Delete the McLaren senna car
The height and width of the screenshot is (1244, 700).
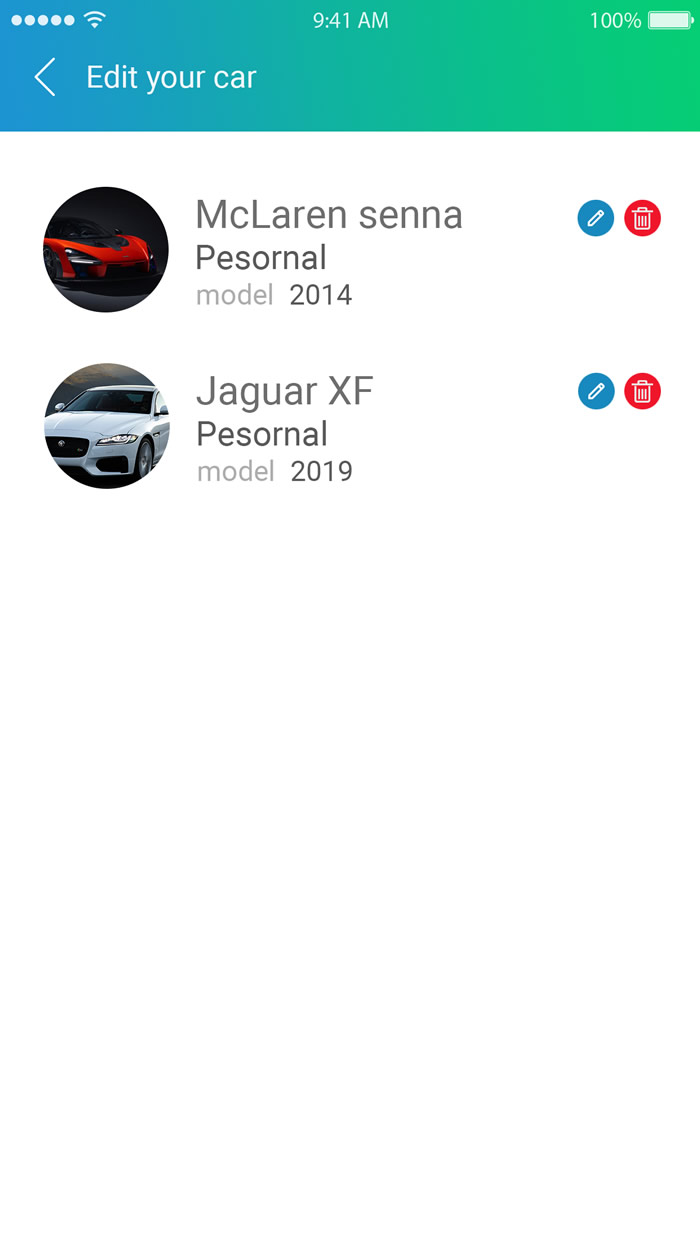tap(643, 218)
